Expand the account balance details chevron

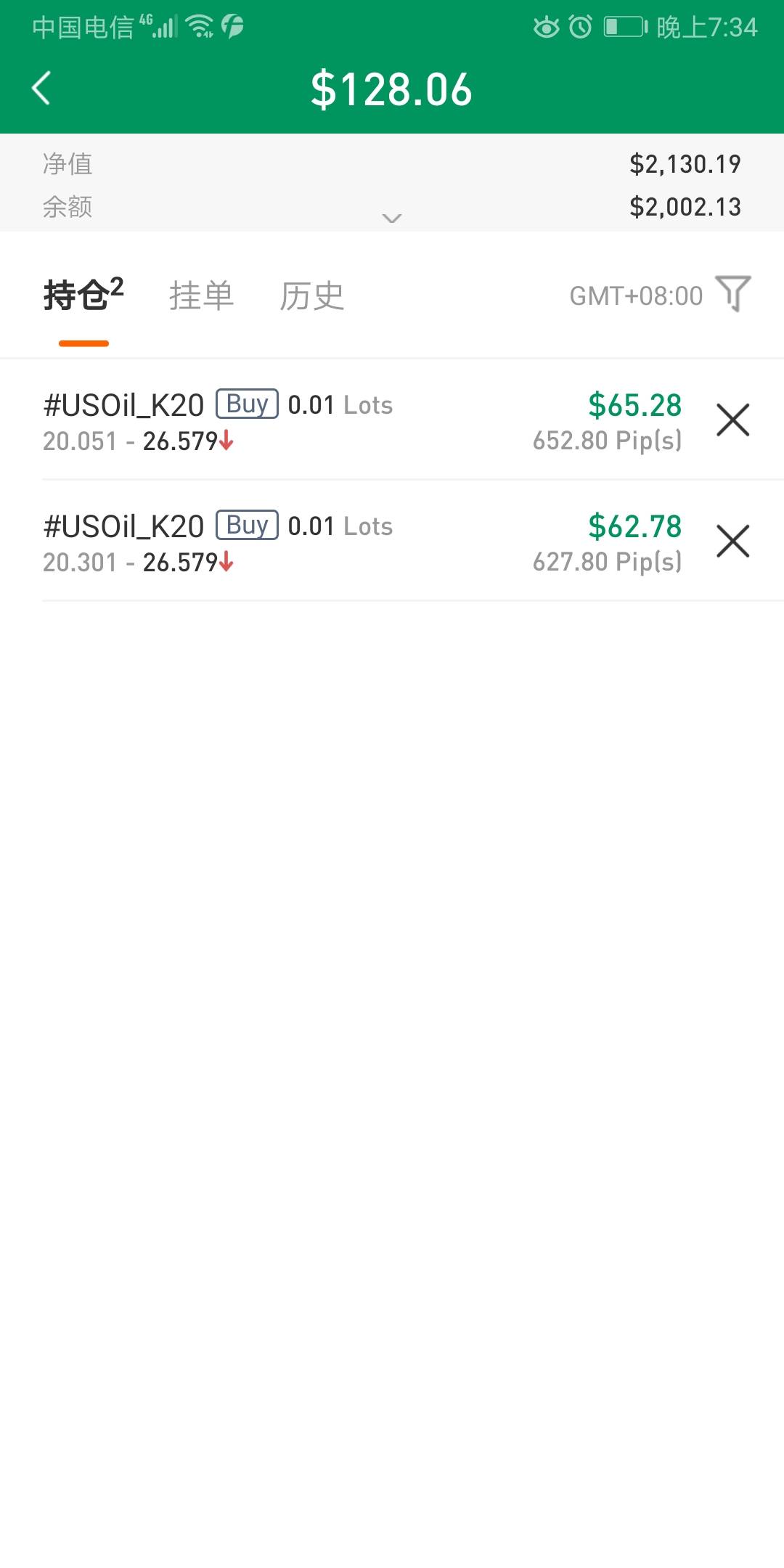(391, 218)
